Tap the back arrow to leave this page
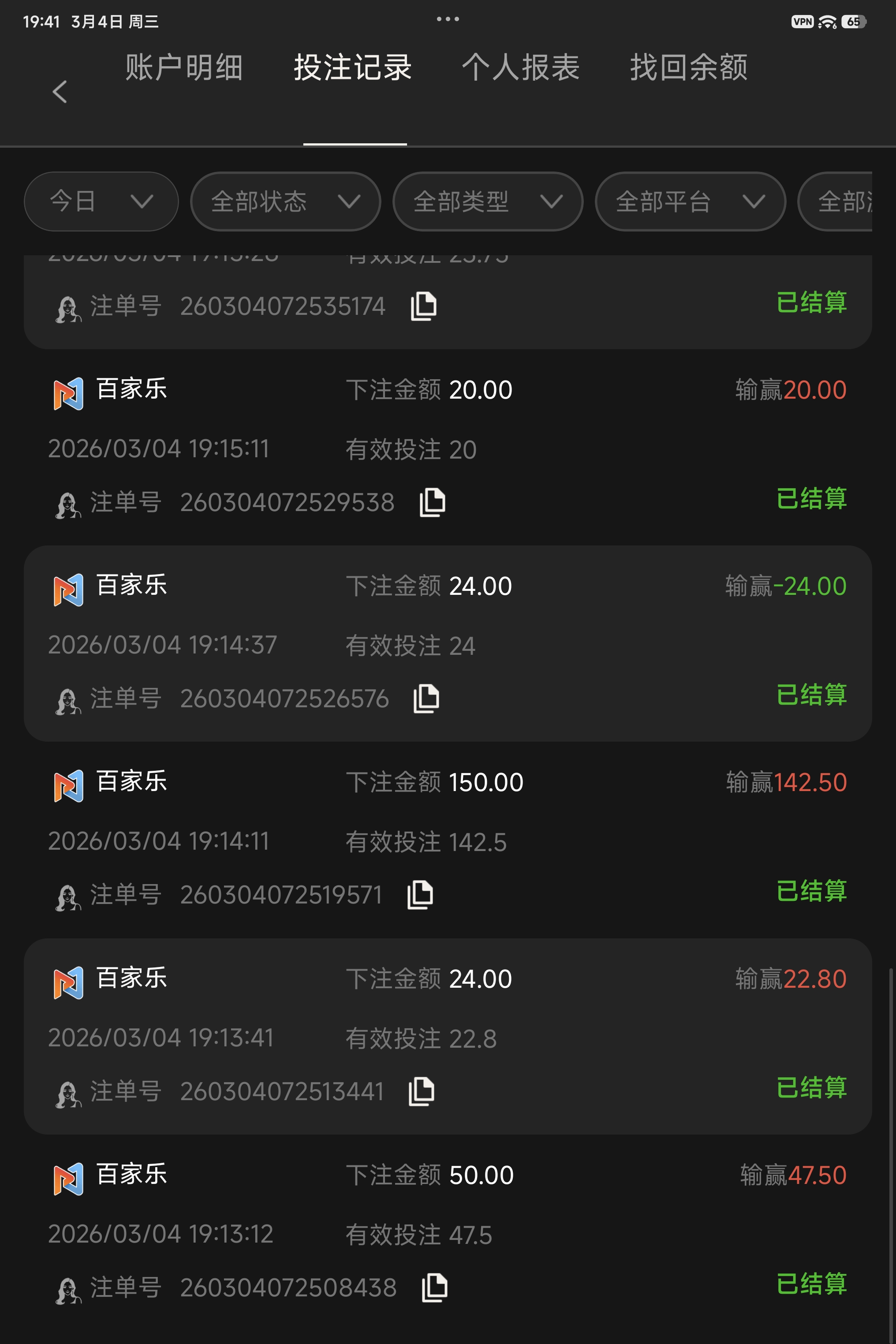896x1344 pixels. 60,91
